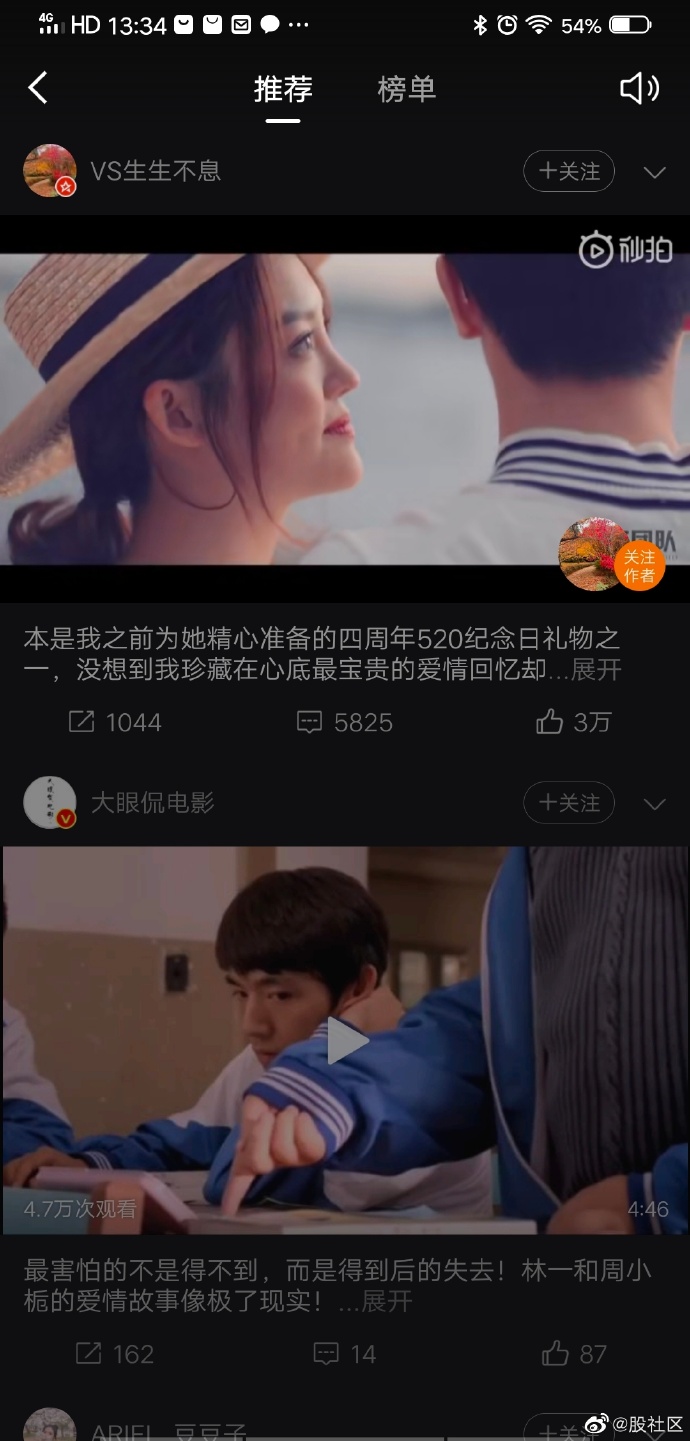The width and height of the screenshot is (690, 1441).
Task: Follow 大眼侃电影 with the 关注 button
Action: tap(569, 803)
